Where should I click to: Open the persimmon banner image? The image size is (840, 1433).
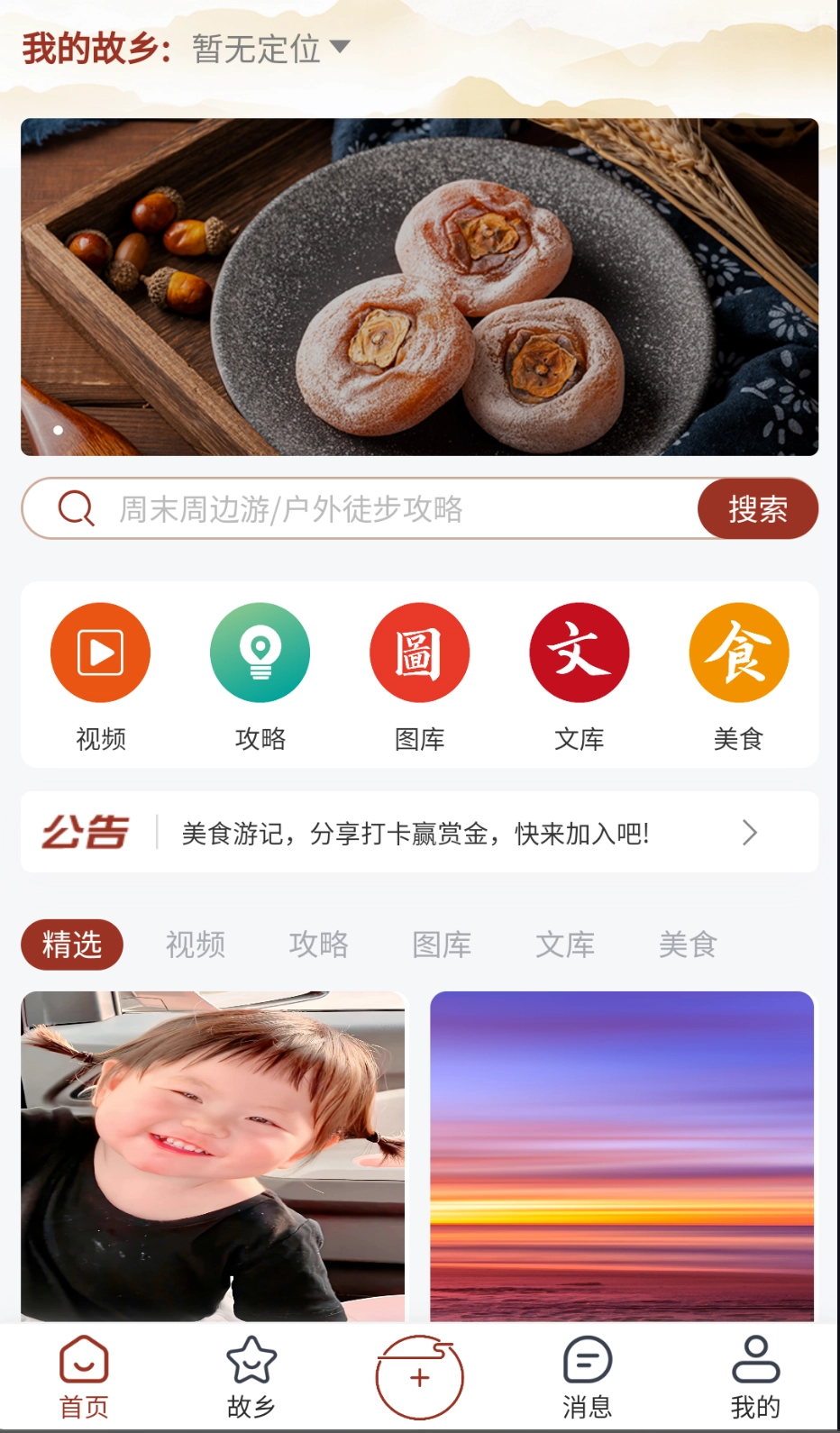[419, 287]
